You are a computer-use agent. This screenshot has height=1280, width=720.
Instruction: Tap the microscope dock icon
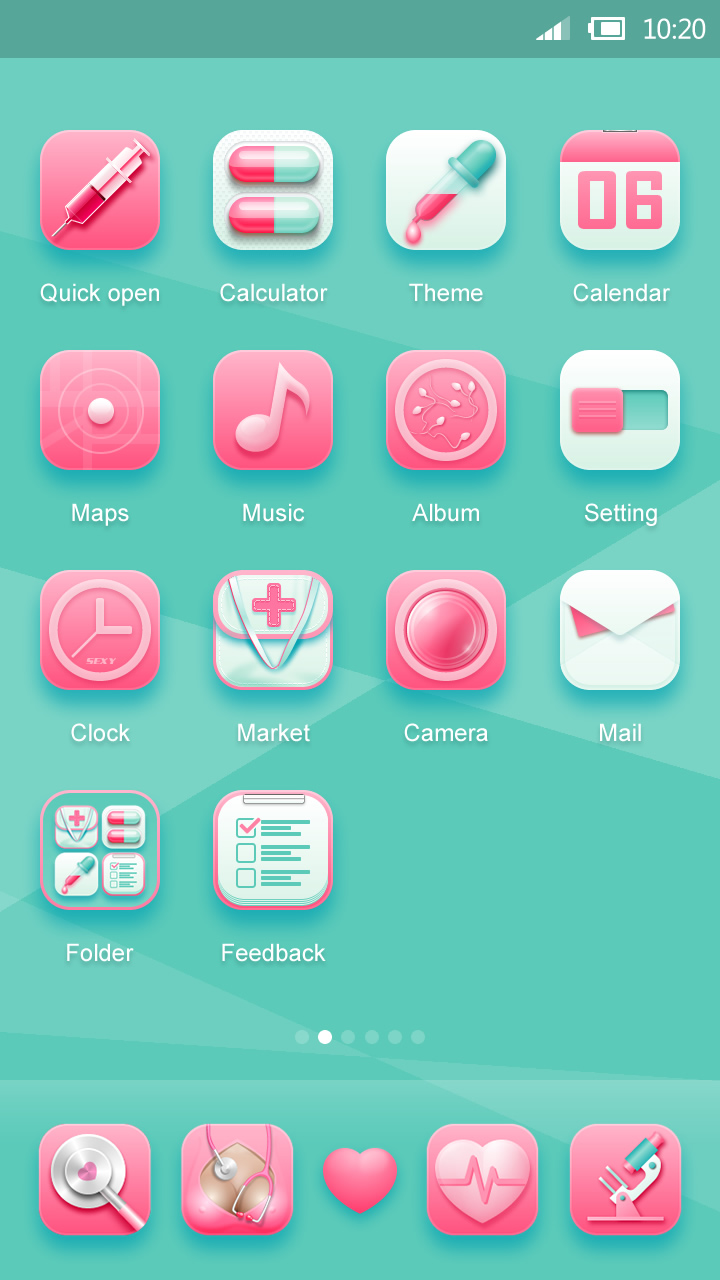tap(625, 1179)
